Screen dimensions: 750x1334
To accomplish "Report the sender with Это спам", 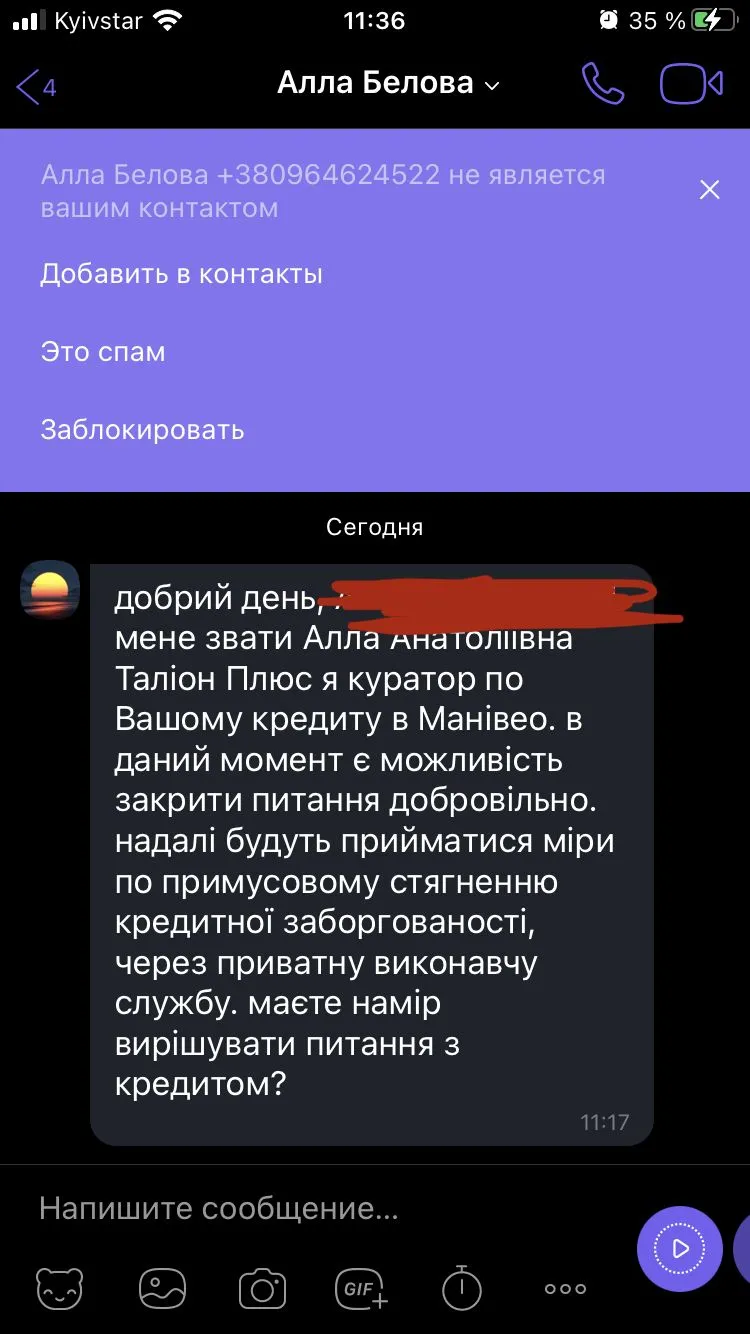I will [103, 352].
